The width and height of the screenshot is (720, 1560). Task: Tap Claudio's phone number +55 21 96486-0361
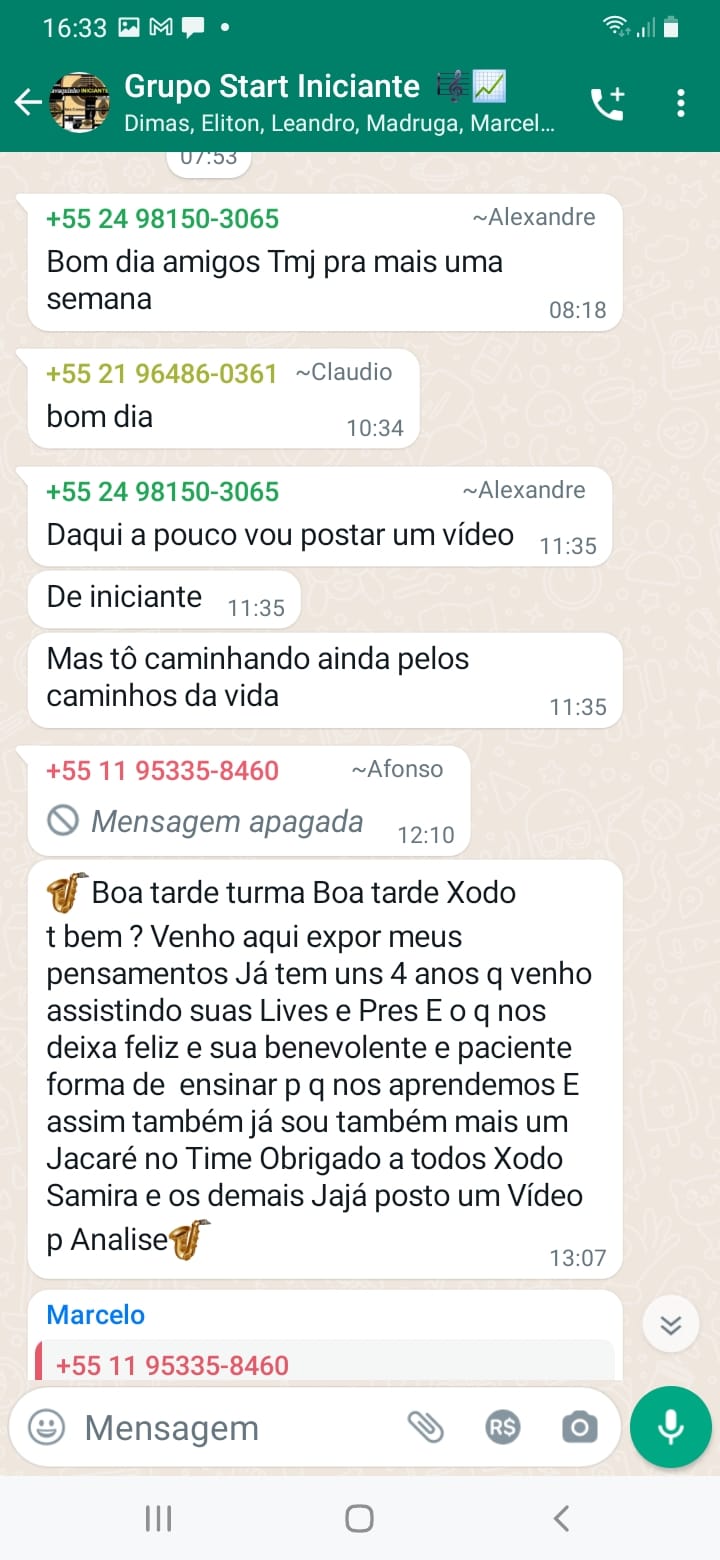(x=162, y=374)
